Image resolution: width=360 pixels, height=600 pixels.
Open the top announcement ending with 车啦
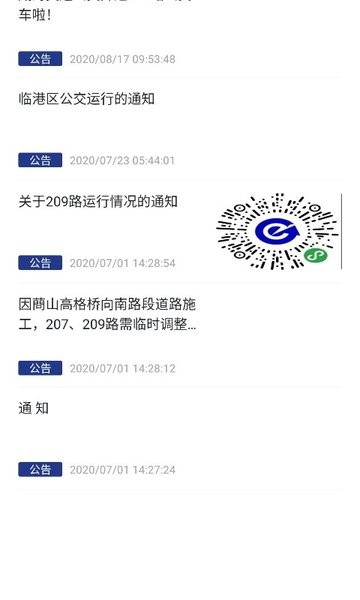click(34, 15)
